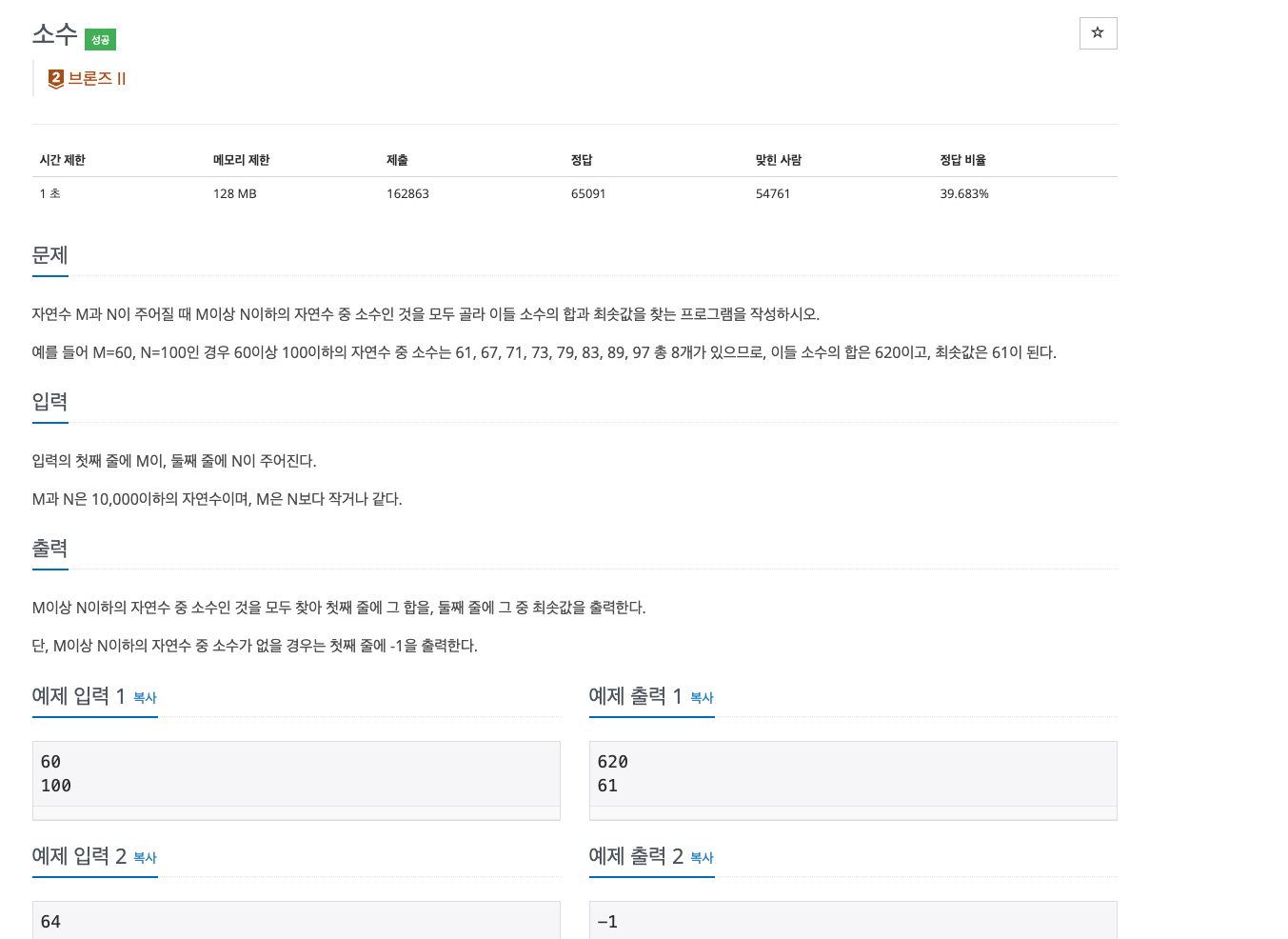This screenshot has width=1288, height=939.
Task: Copy 예제 출력 1 with 복사
Action: pos(702,697)
